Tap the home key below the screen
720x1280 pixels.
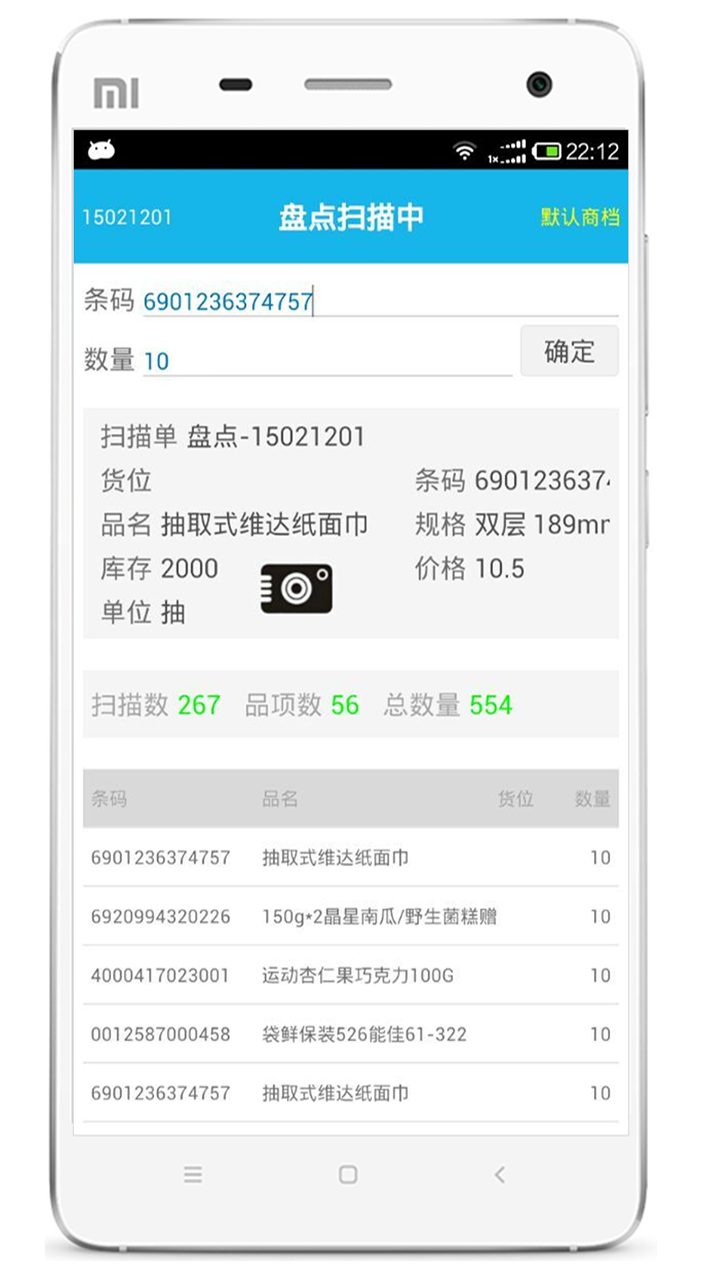pos(348,1175)
